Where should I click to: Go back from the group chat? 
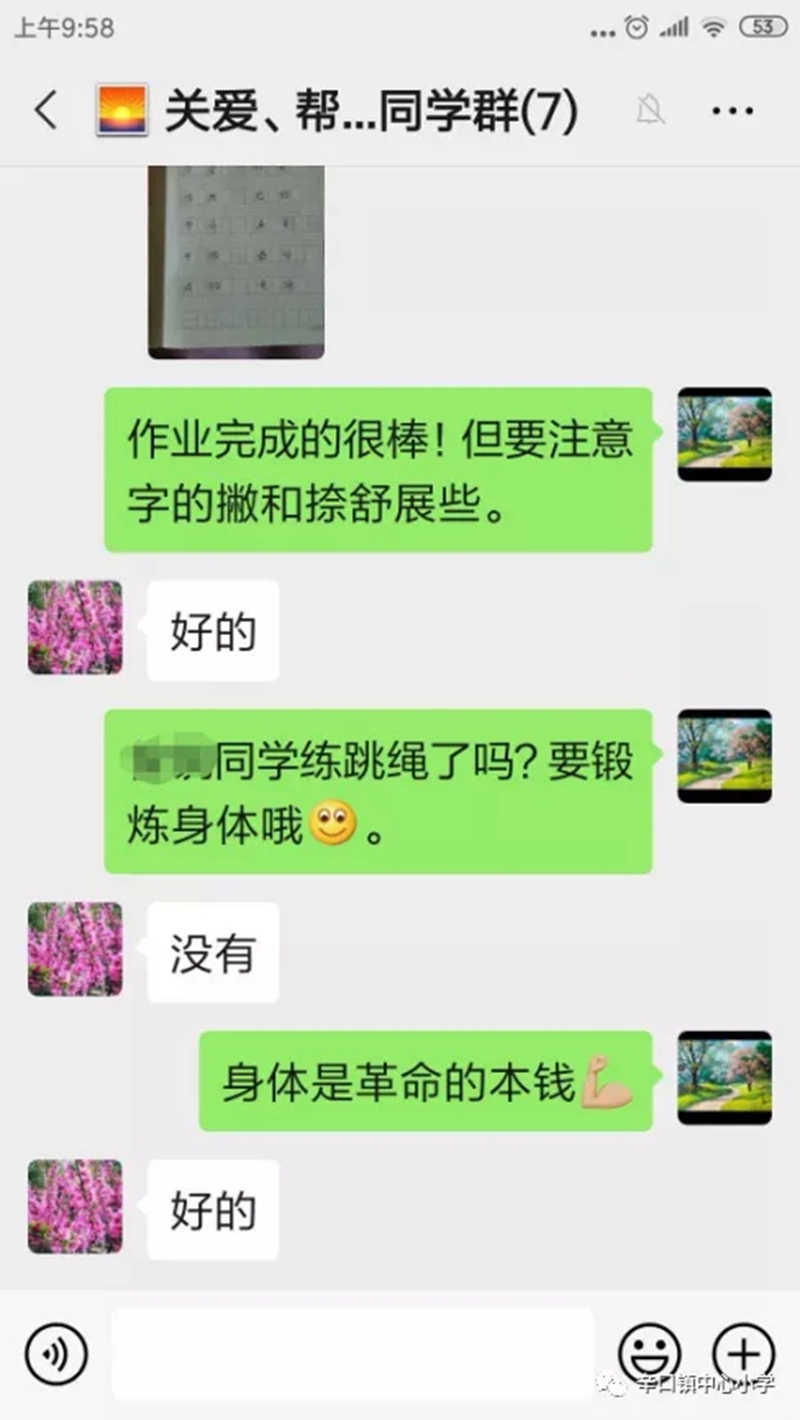(x=45, y=110)
